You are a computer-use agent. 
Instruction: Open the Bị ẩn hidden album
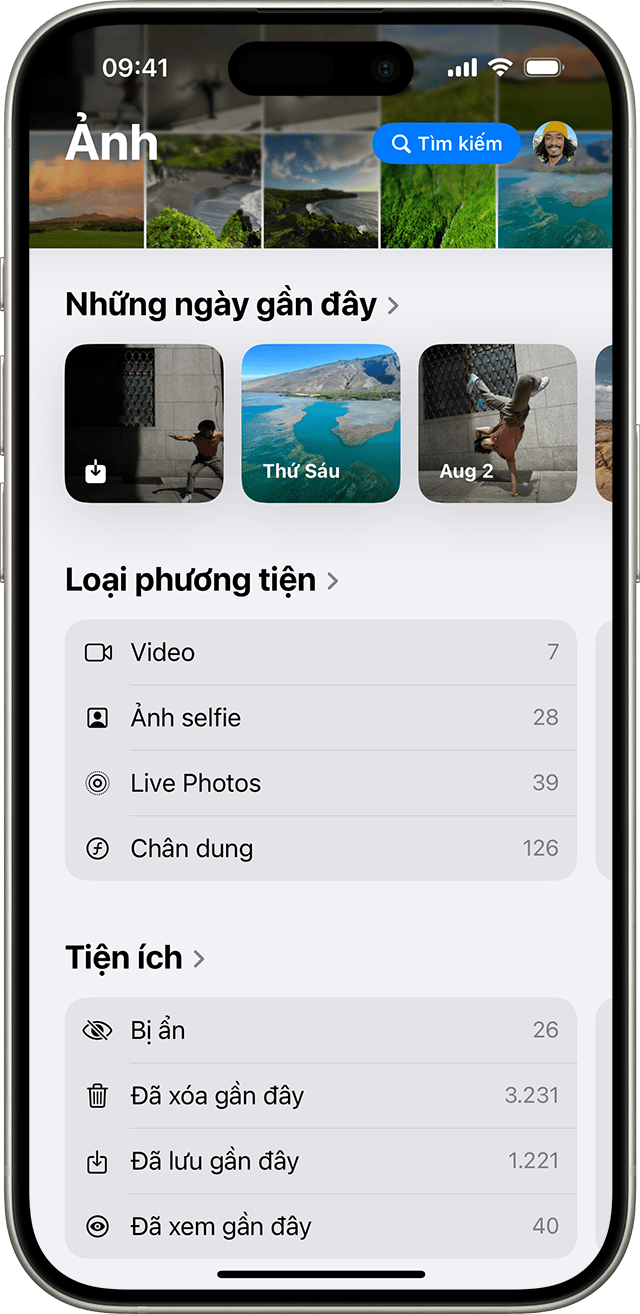pos(320,1030)
